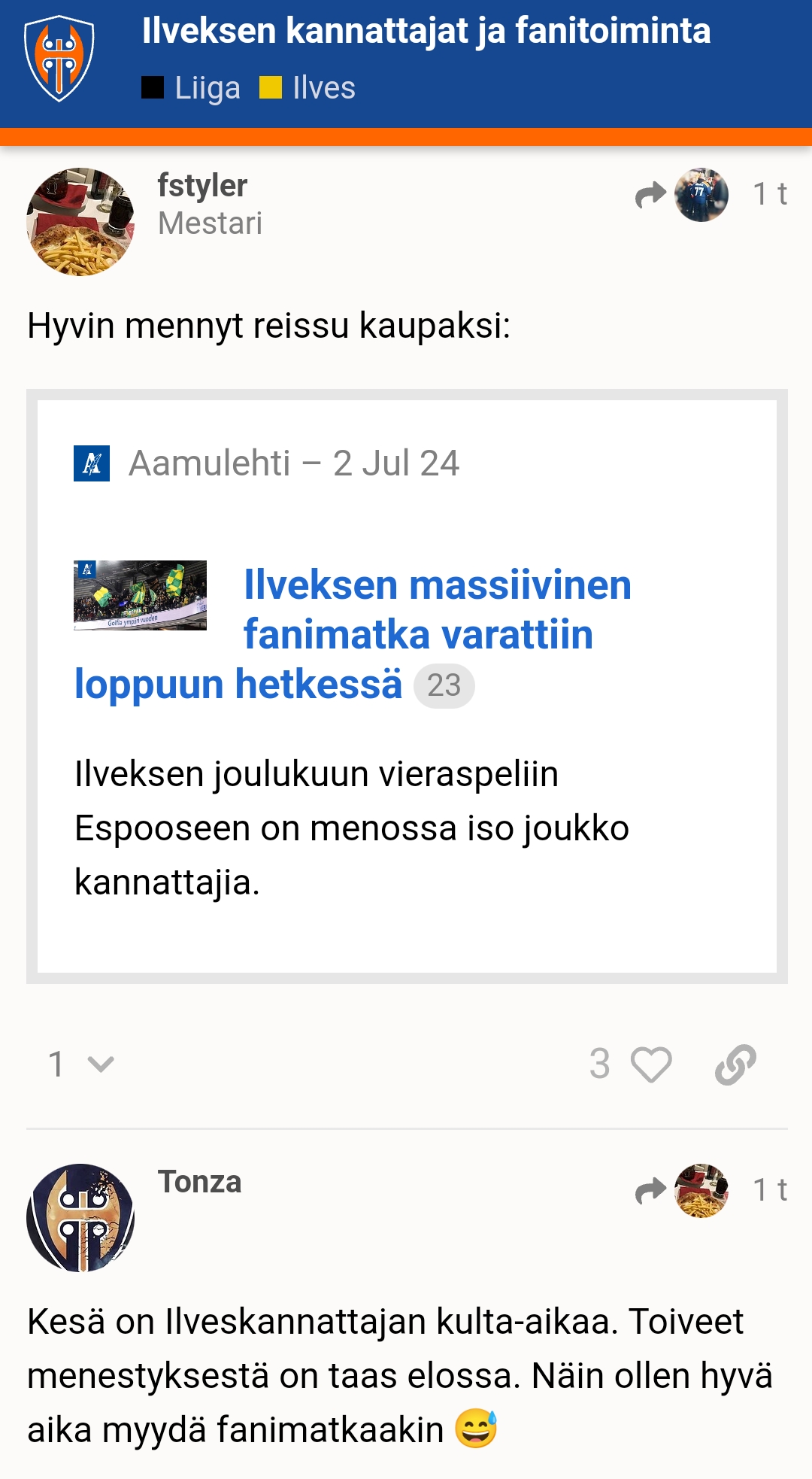Show the 23 clicks count on the link

pos(444,685)
